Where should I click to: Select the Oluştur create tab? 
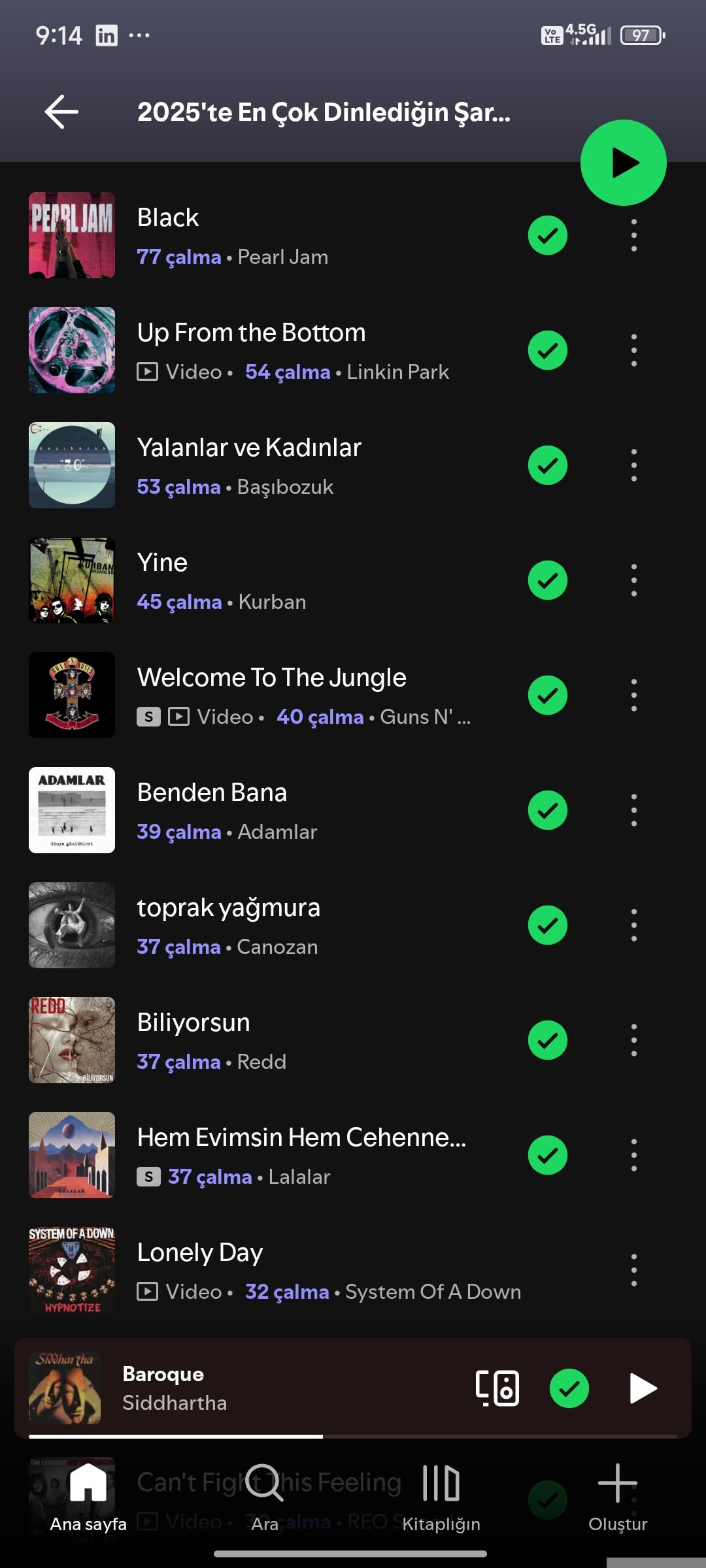(x=618, y=1496)
